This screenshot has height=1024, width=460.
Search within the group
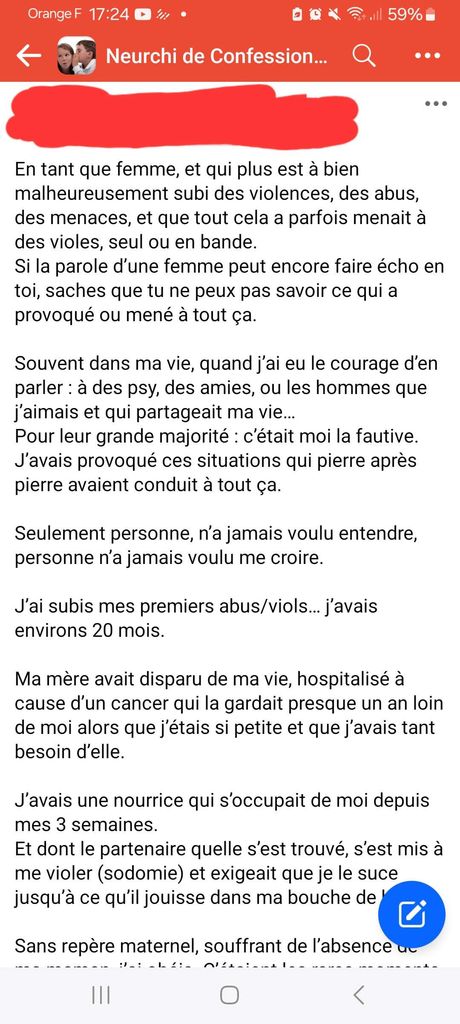tap(364, 56)
